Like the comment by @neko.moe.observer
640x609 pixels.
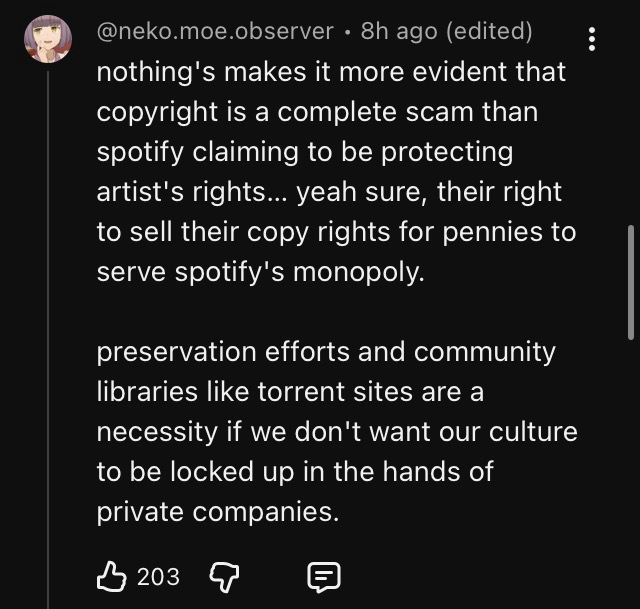coord(109,576)
